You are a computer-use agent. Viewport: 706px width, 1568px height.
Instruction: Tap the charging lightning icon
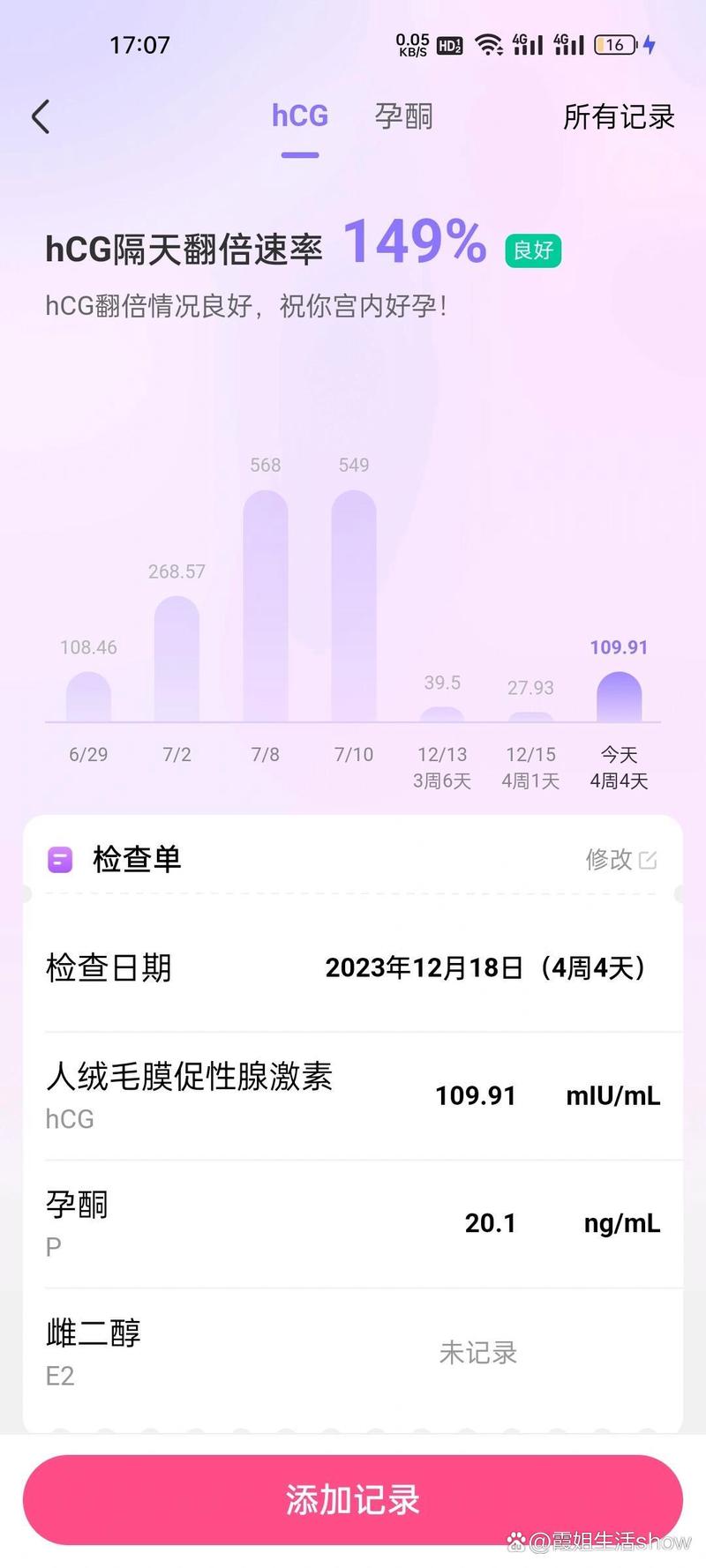pyautogui.click(x=648, y=45)
